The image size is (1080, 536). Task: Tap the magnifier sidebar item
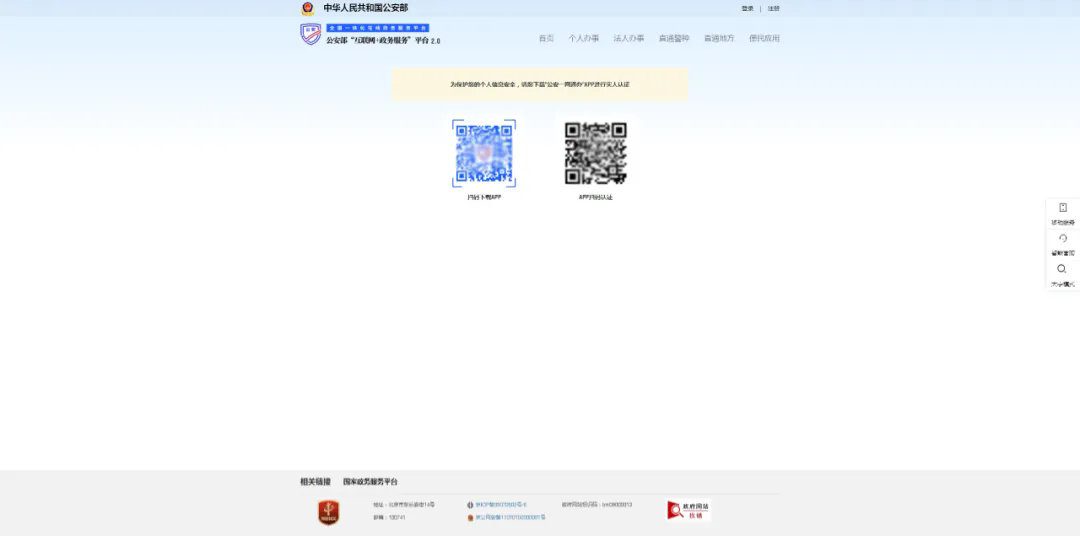point(1062,274)
